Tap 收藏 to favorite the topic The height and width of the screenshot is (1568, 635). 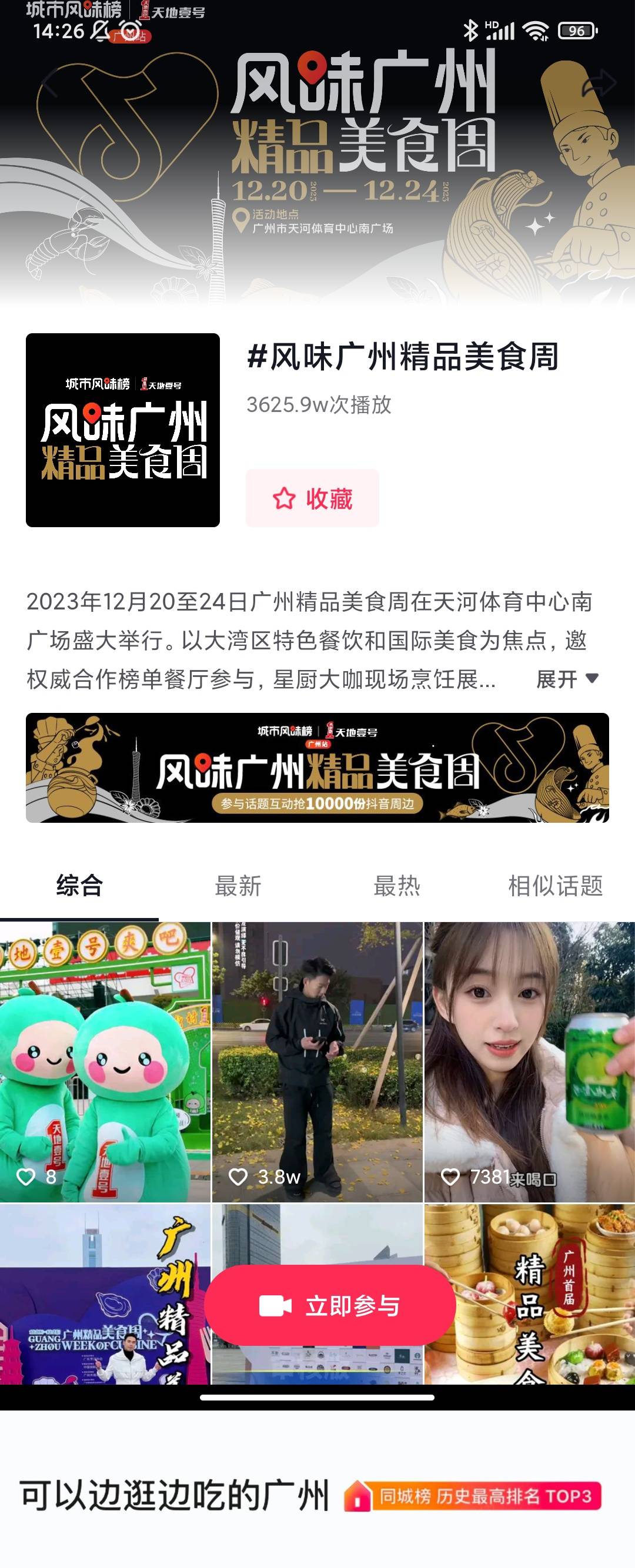(312, 498)
